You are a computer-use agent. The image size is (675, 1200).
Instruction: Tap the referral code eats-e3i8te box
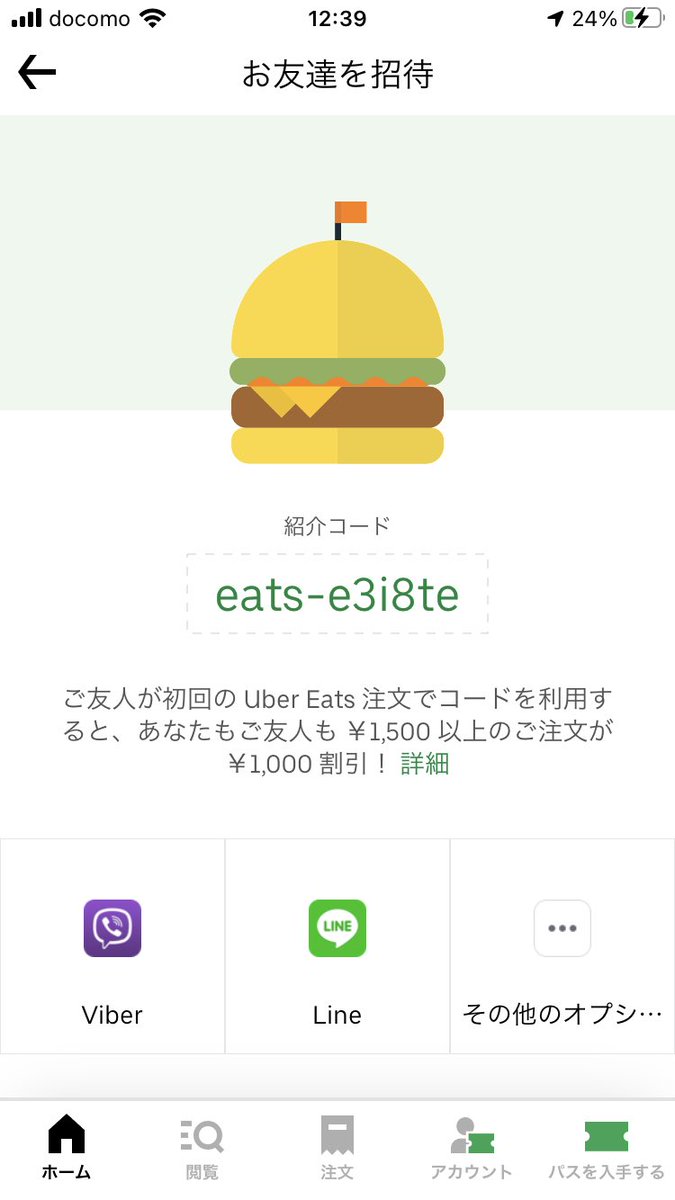pyautogui.click(x=337, y=594)
